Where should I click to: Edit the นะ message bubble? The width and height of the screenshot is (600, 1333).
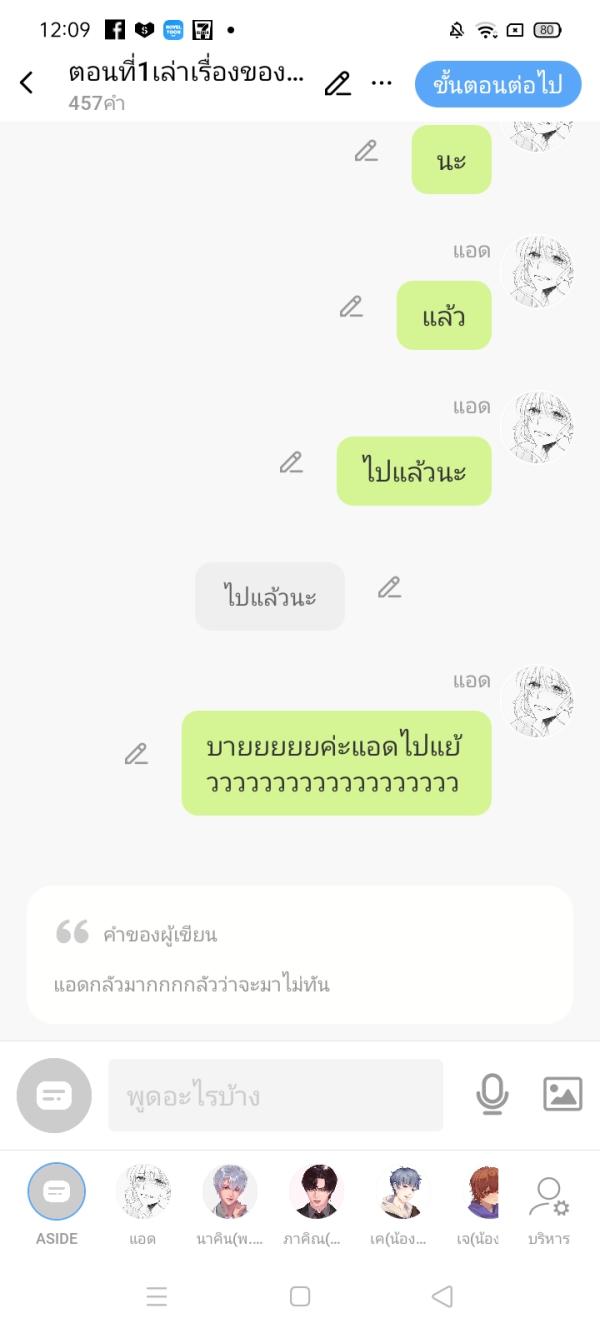pos(366,151)
